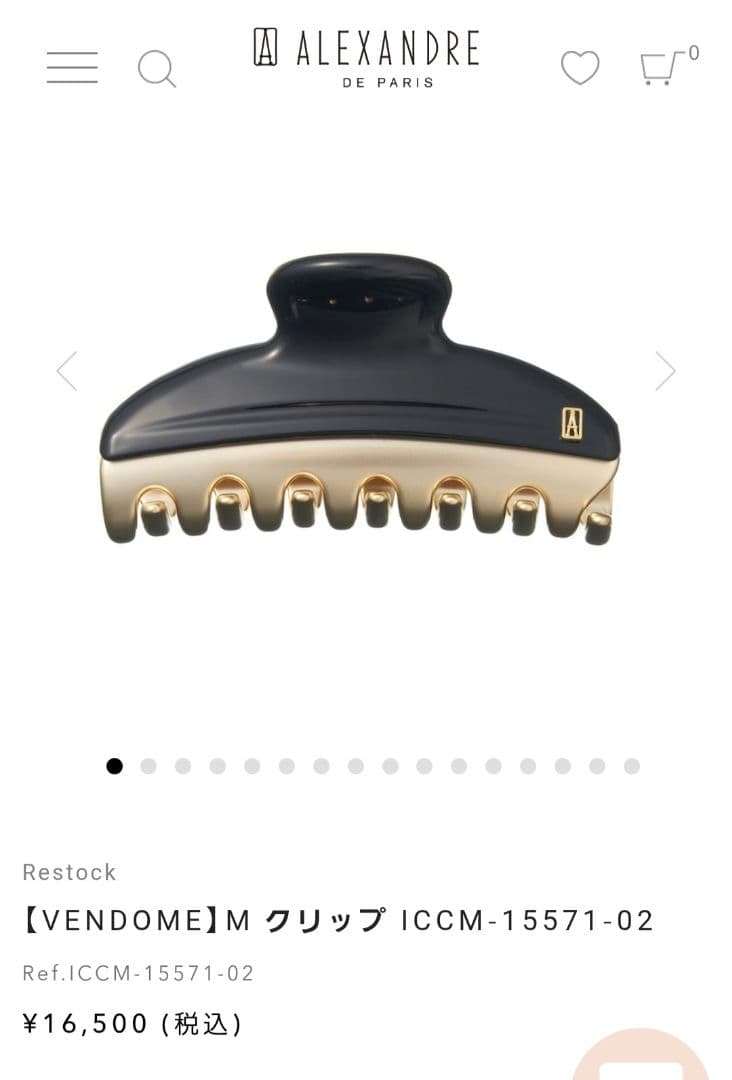Jump to the last image dot

[632, 766]
